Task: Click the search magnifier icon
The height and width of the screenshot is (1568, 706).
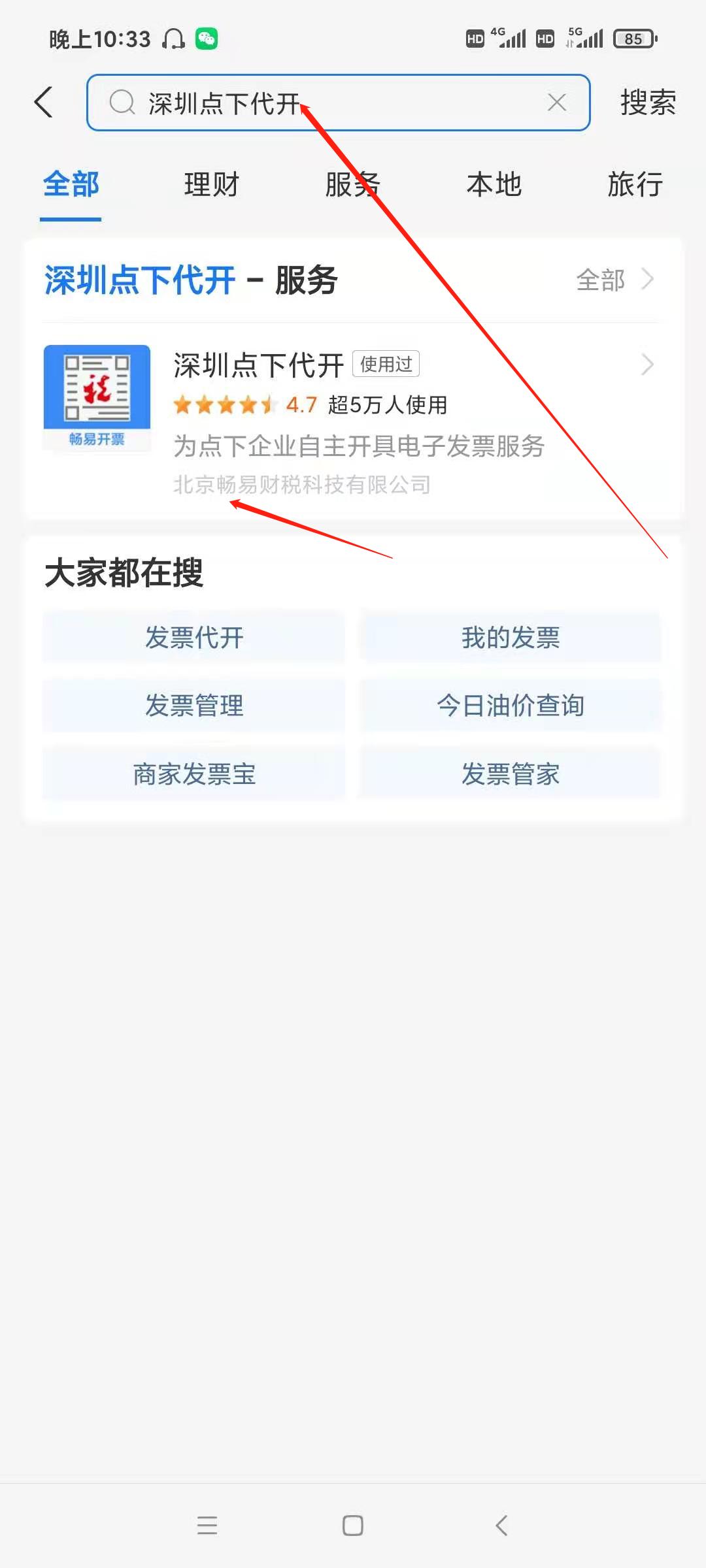Action: tap(122, 103)
